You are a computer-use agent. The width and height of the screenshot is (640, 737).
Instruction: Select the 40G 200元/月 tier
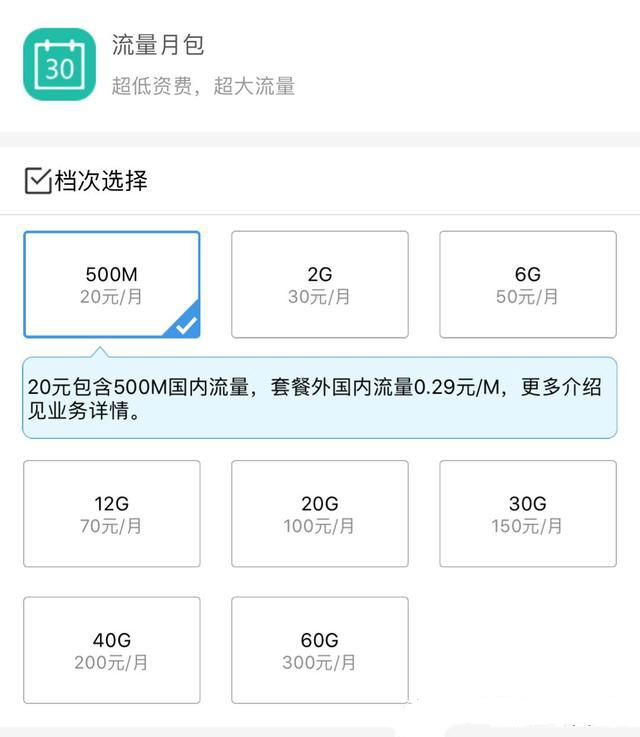click(x=111, y=650)
